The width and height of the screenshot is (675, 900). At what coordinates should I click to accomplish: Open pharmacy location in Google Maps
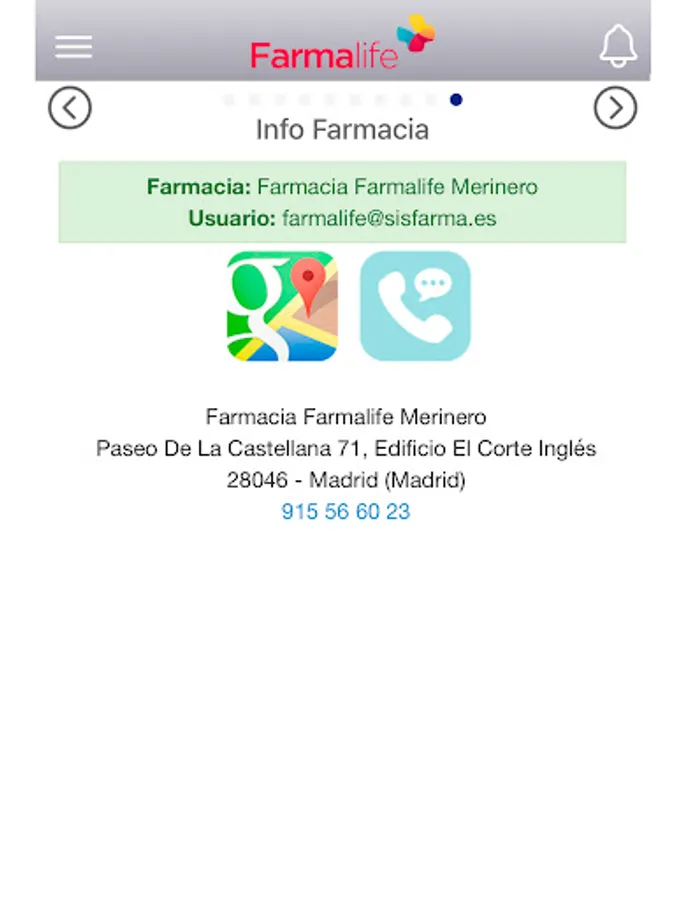(282, 306)
